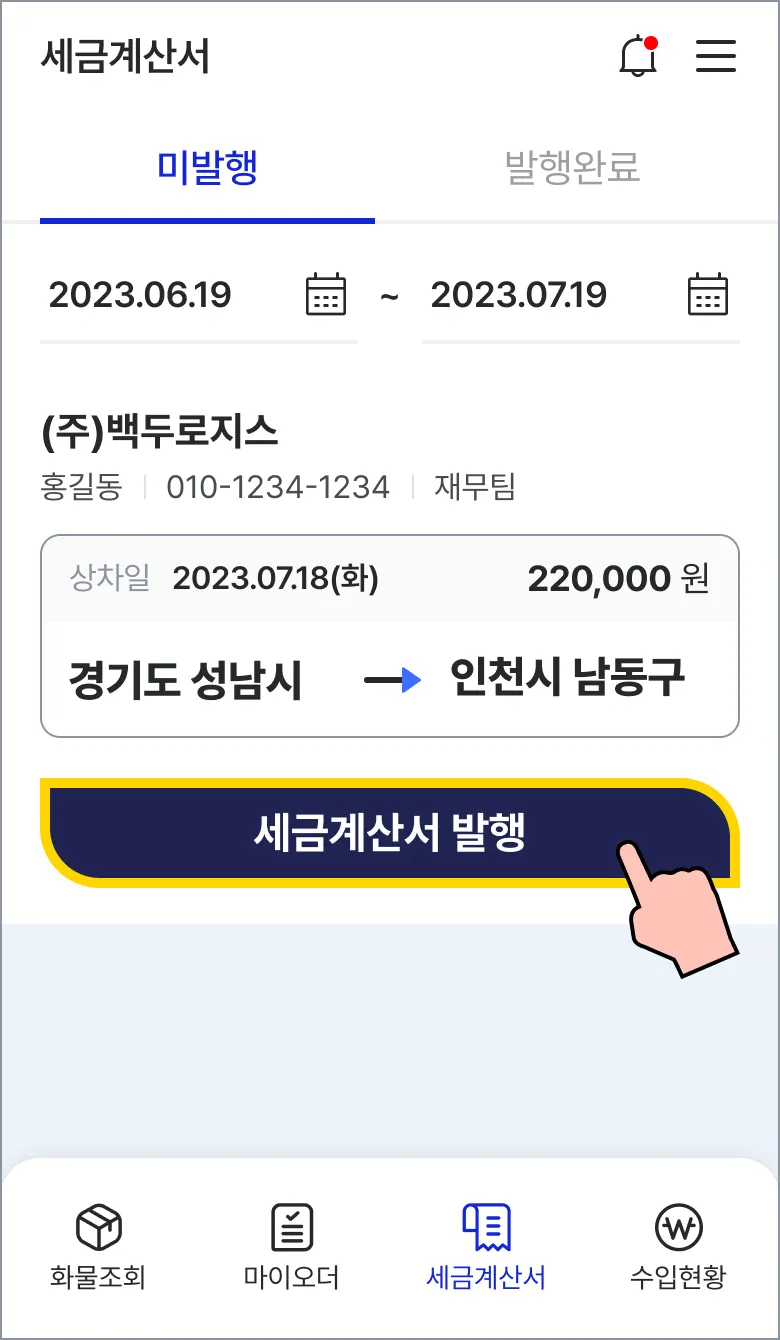The width and height of the screenshot is (780, 1340).
Task: Open the 마이오더 tab
Action: [x=292, y=1247]
